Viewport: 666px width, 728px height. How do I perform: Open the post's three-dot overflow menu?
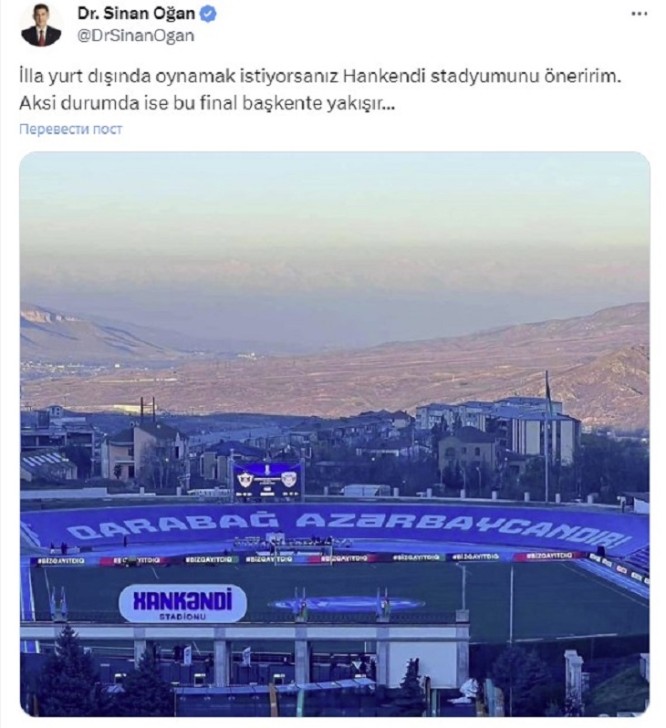point(639,14)
